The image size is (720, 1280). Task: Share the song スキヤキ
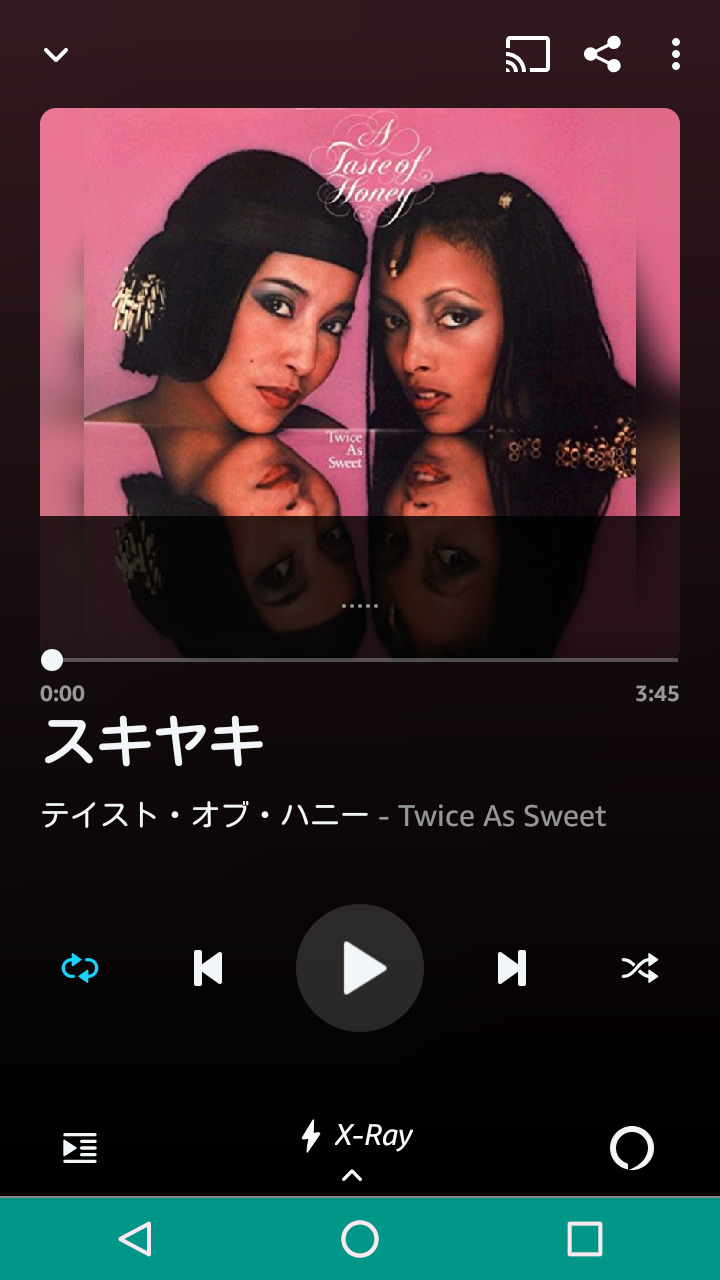(602, 55)
